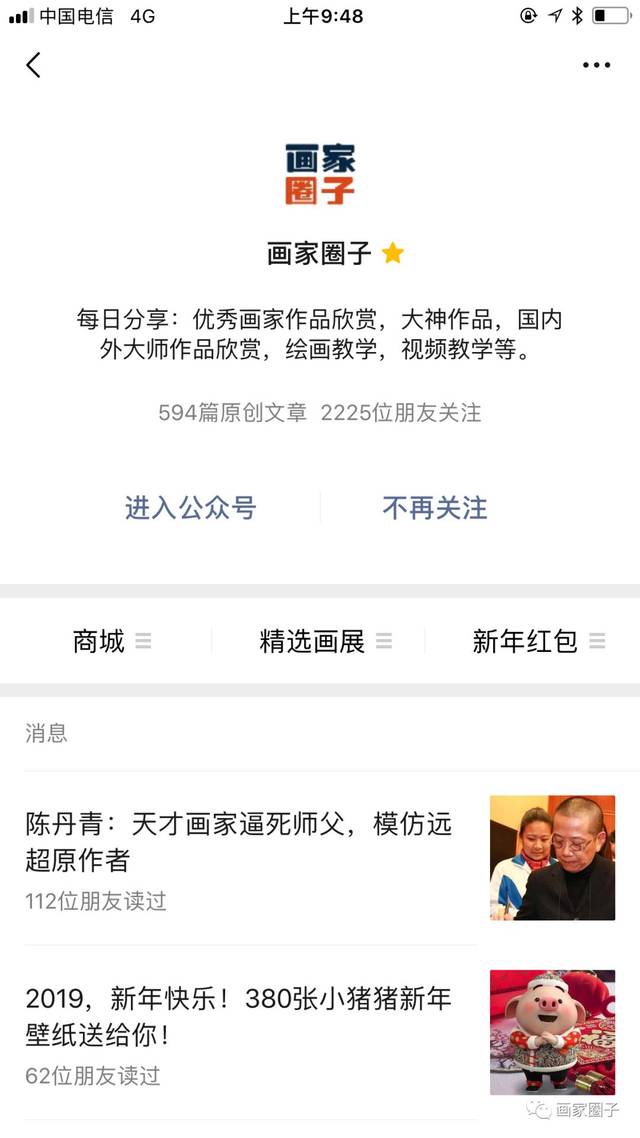The image size is (640, 1138).
Task: Tap 进入公众号 to enter the account
Action: [x=190, y=507]
